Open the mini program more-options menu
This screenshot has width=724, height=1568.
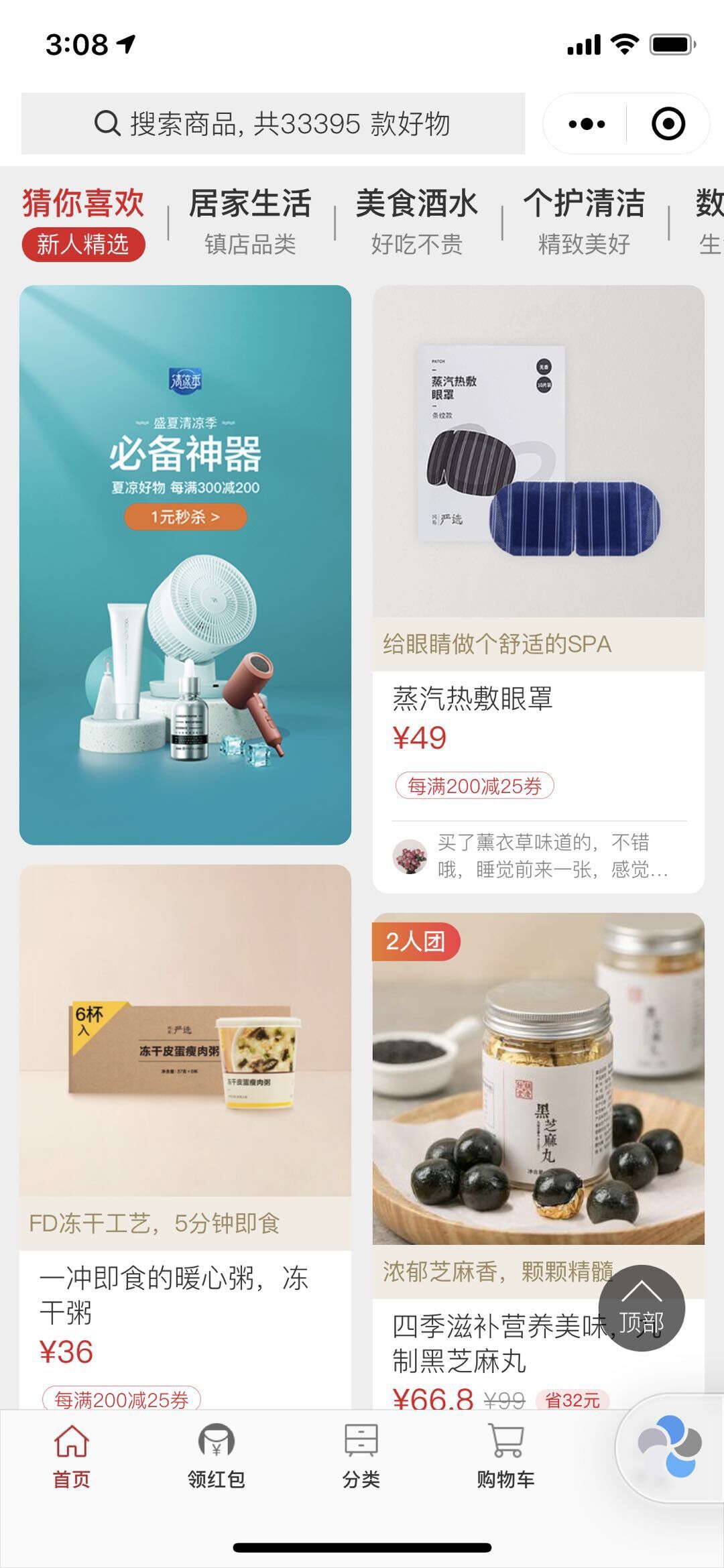coord(587,124)
